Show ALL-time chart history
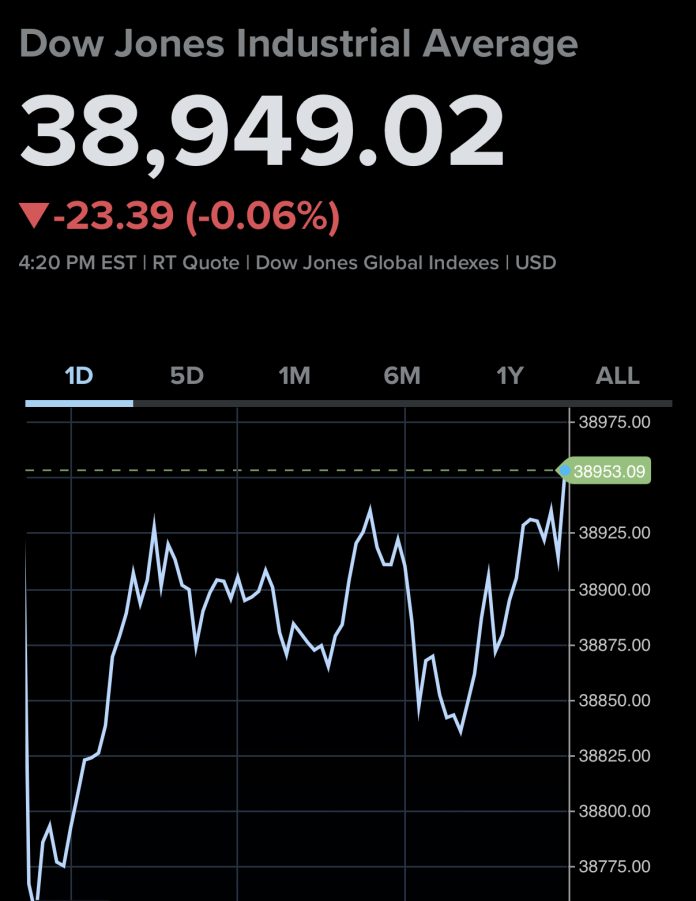 click(x=617, y=377)
